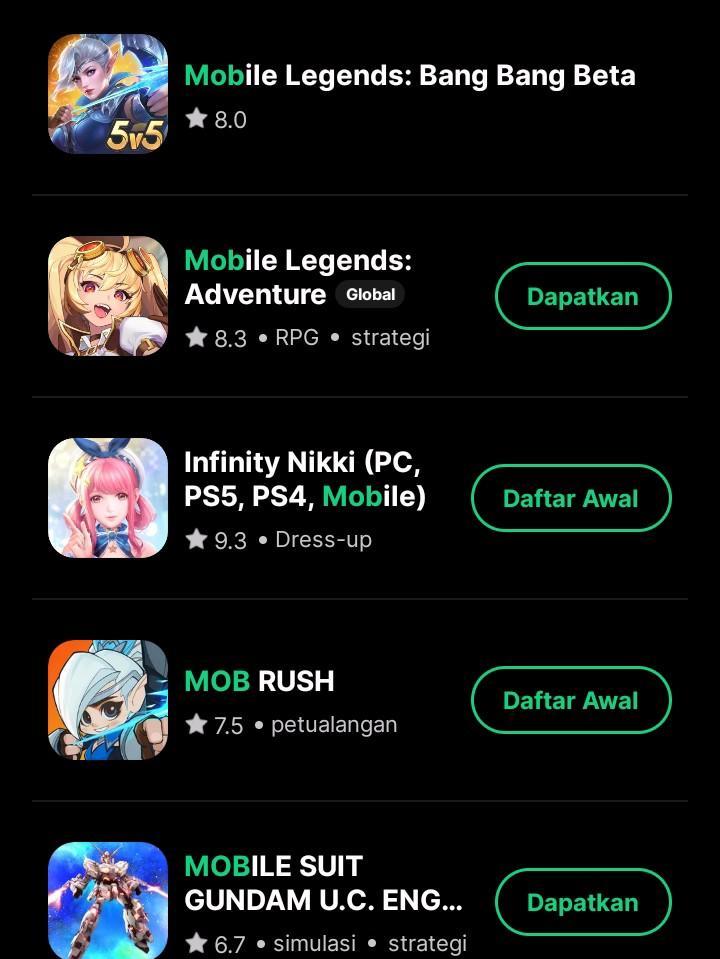Viewport: 720px width, 959px height.
Task: Tap Dapatkan for MOBILE SUIT GUNDAM
Action: tap(583, 902)
